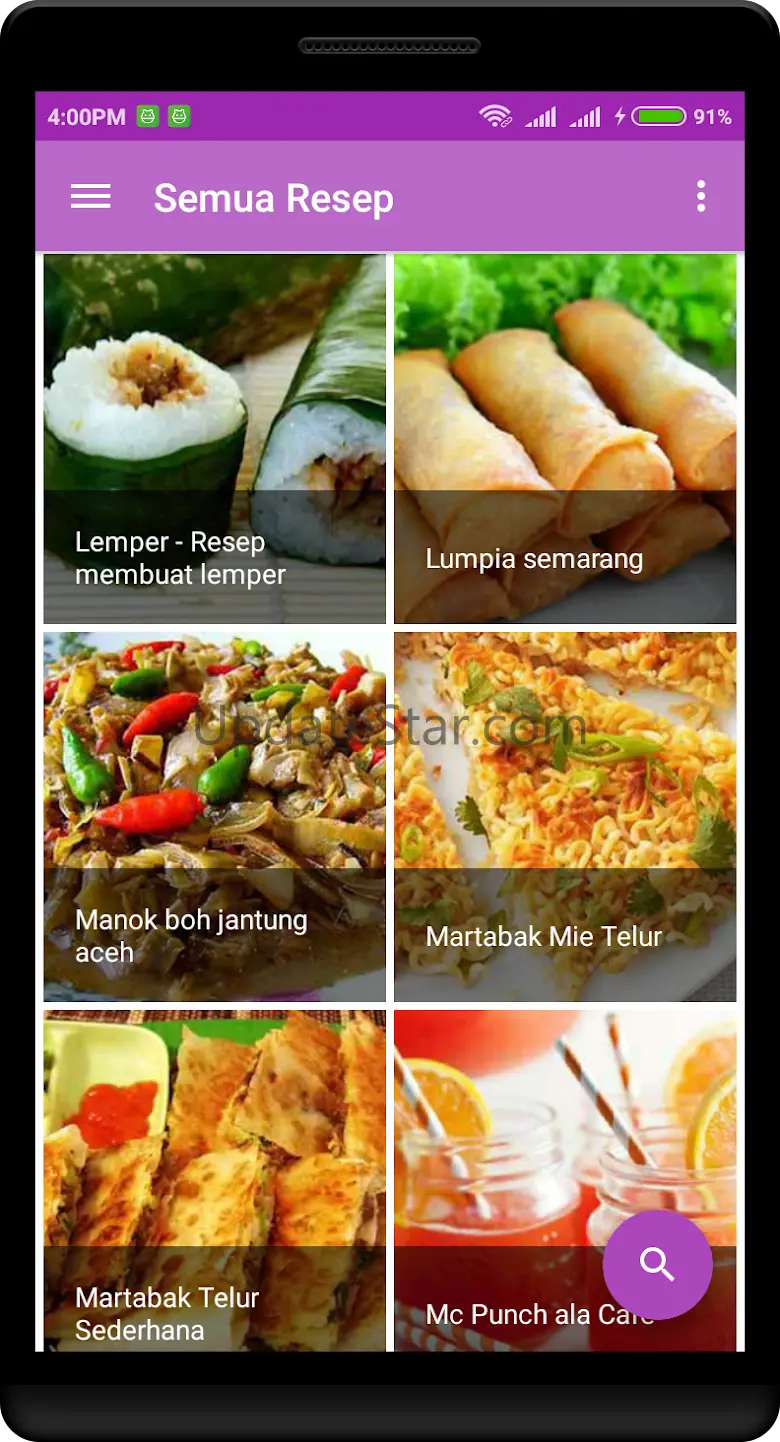Open the hamburger navigation drawer

point(90,197)
